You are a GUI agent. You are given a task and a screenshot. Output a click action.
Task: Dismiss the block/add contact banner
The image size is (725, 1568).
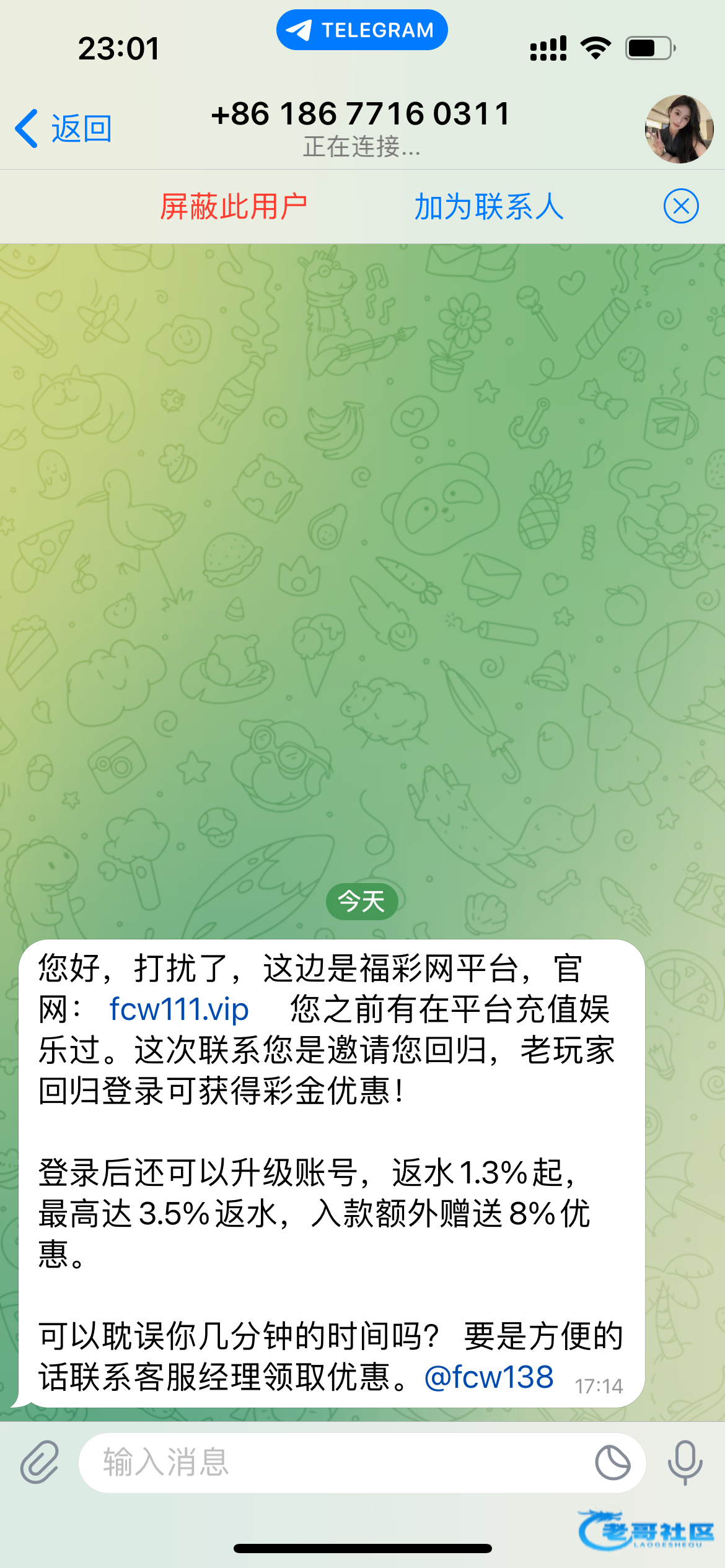pyautogui.click(x=681, y=206)
